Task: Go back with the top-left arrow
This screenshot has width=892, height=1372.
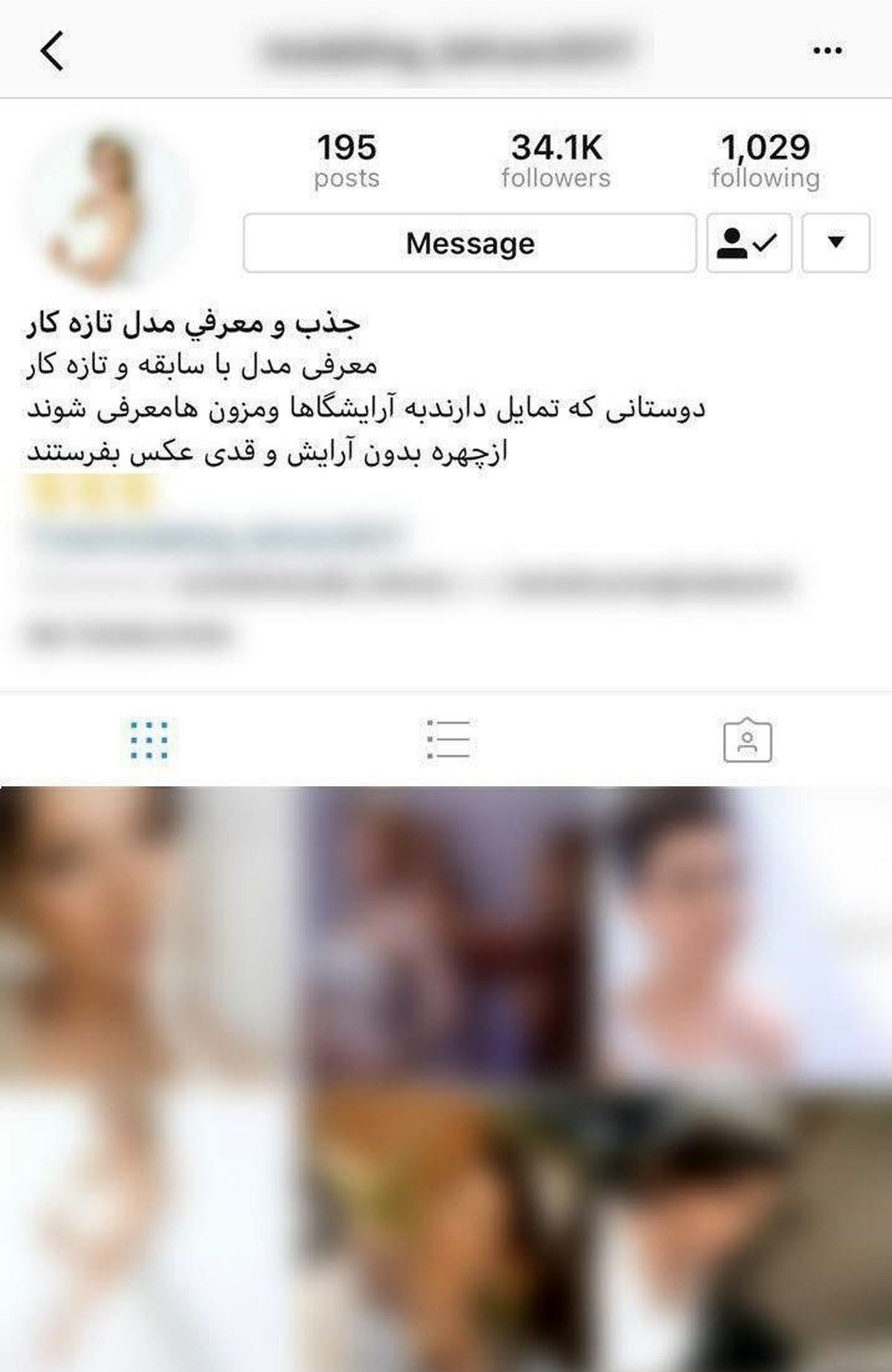Action: click(x=52, y=51)
